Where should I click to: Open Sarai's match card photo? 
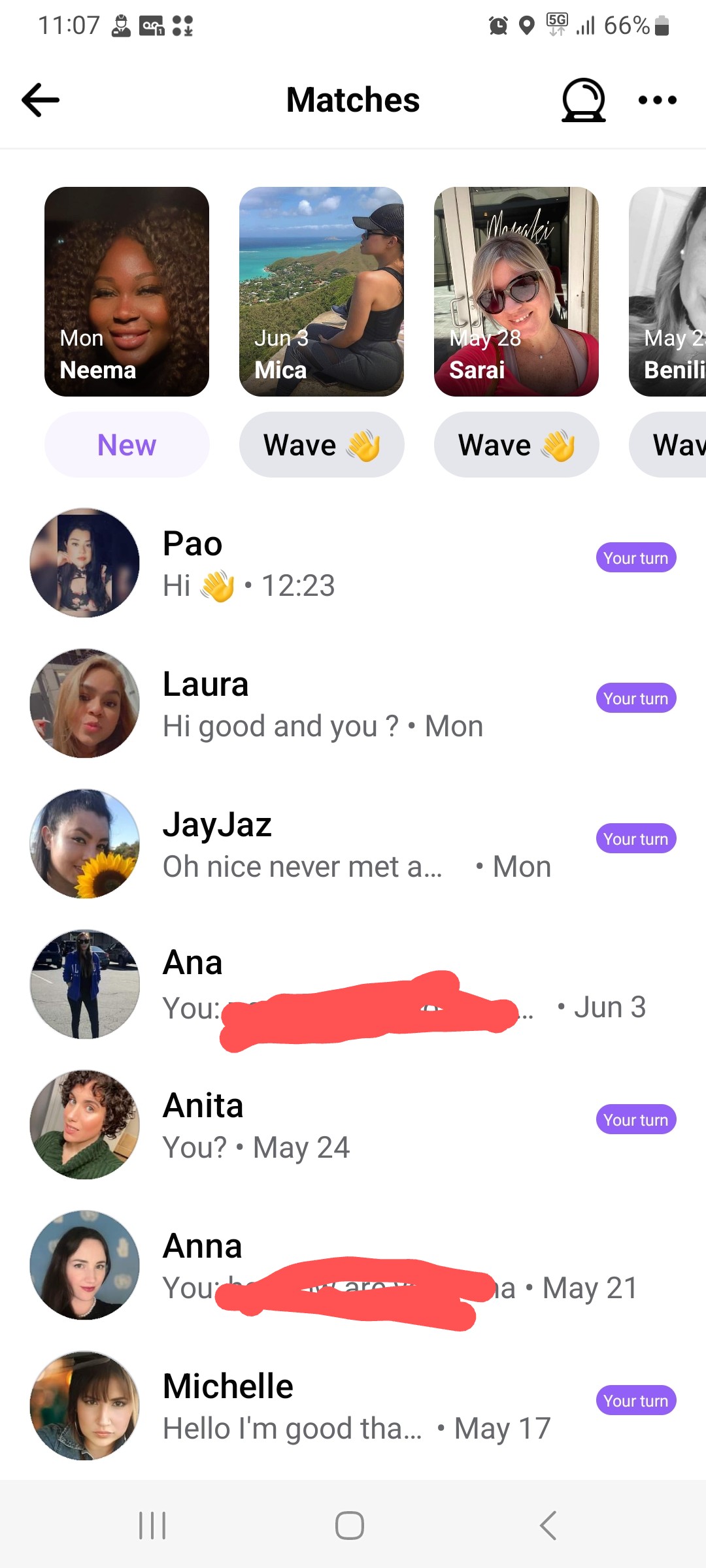(x=516, y=292)
